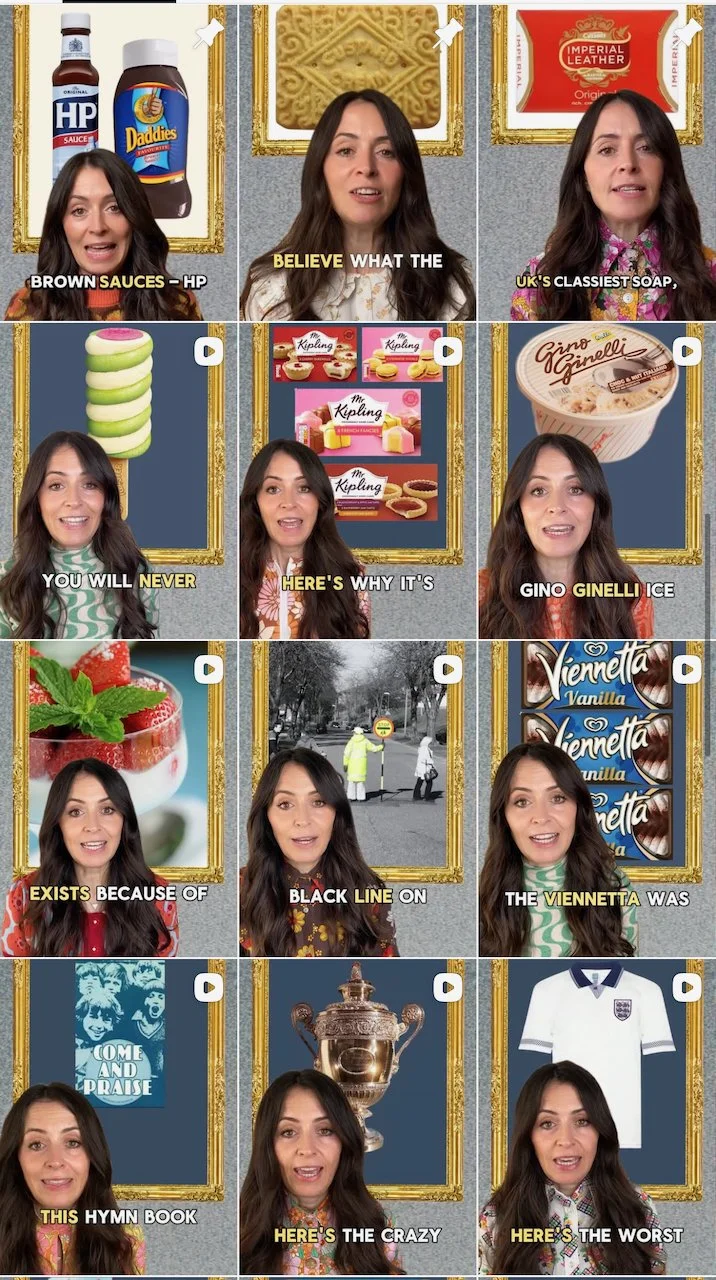
Task: Open the Imperial Leather soap video
Action: (597, 162)
